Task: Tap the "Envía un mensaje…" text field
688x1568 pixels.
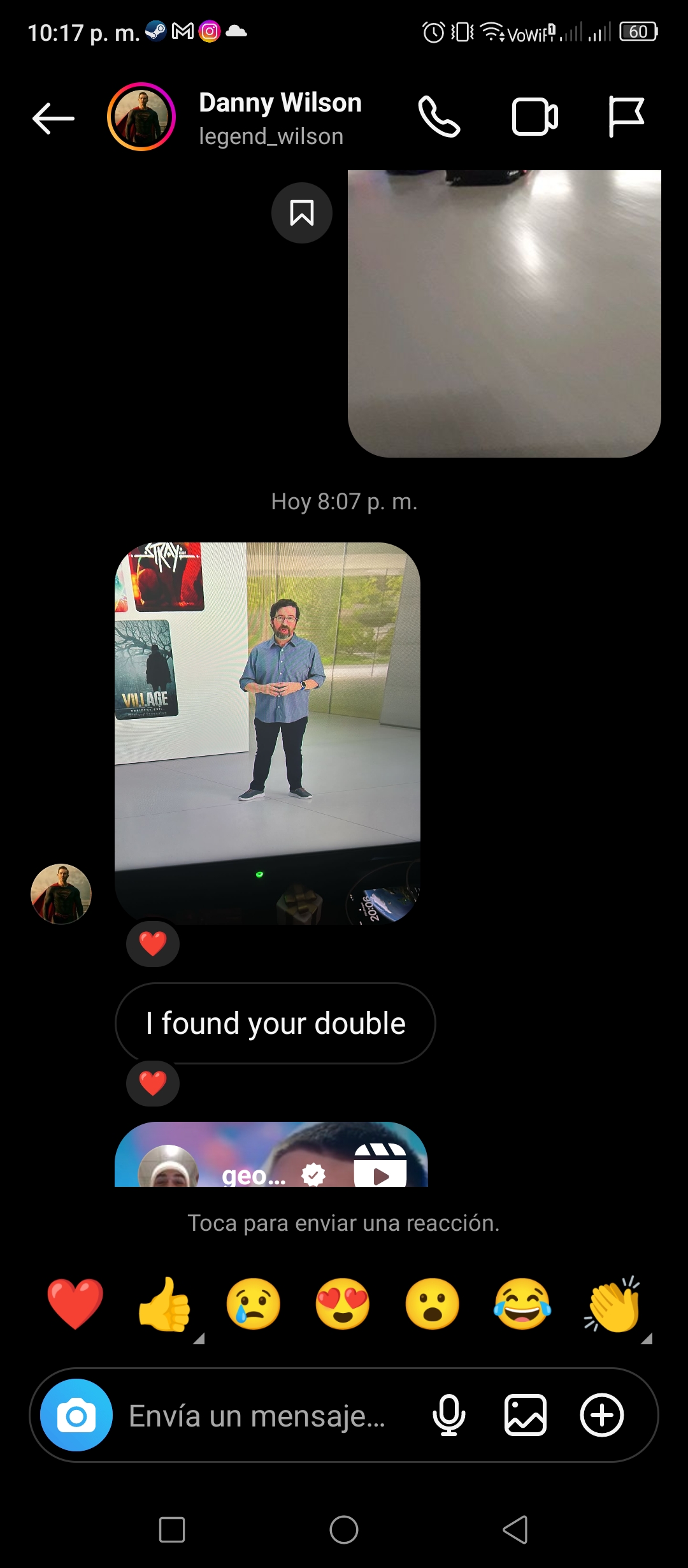Action: click(257, 1416)
